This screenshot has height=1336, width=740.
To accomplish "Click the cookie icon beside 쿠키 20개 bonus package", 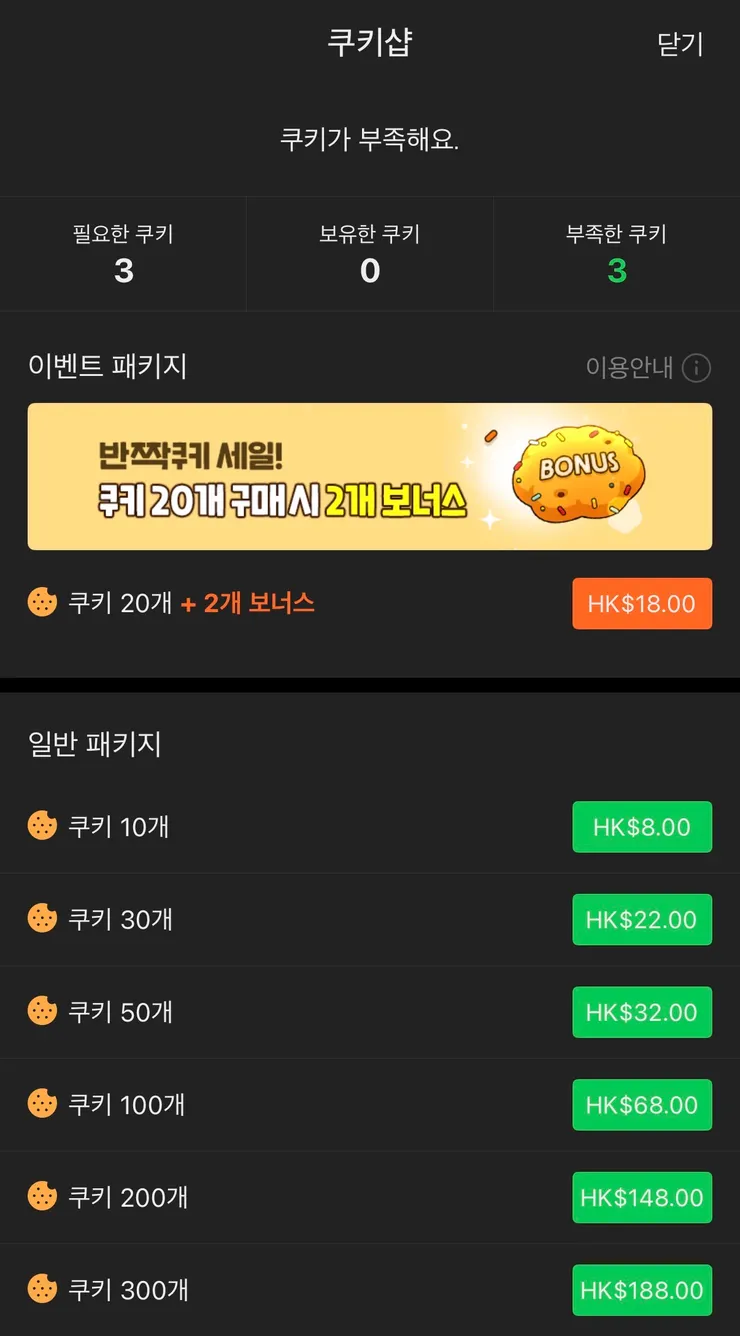I will click(x=42, y=603).
